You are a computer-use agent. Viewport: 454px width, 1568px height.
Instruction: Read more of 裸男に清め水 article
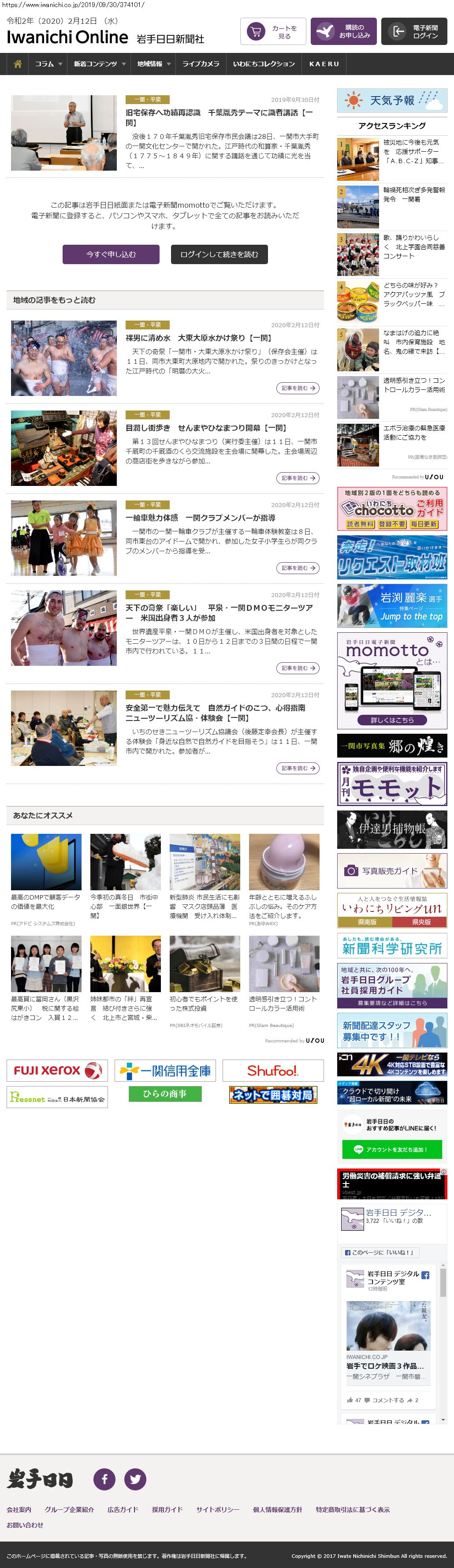298,388
